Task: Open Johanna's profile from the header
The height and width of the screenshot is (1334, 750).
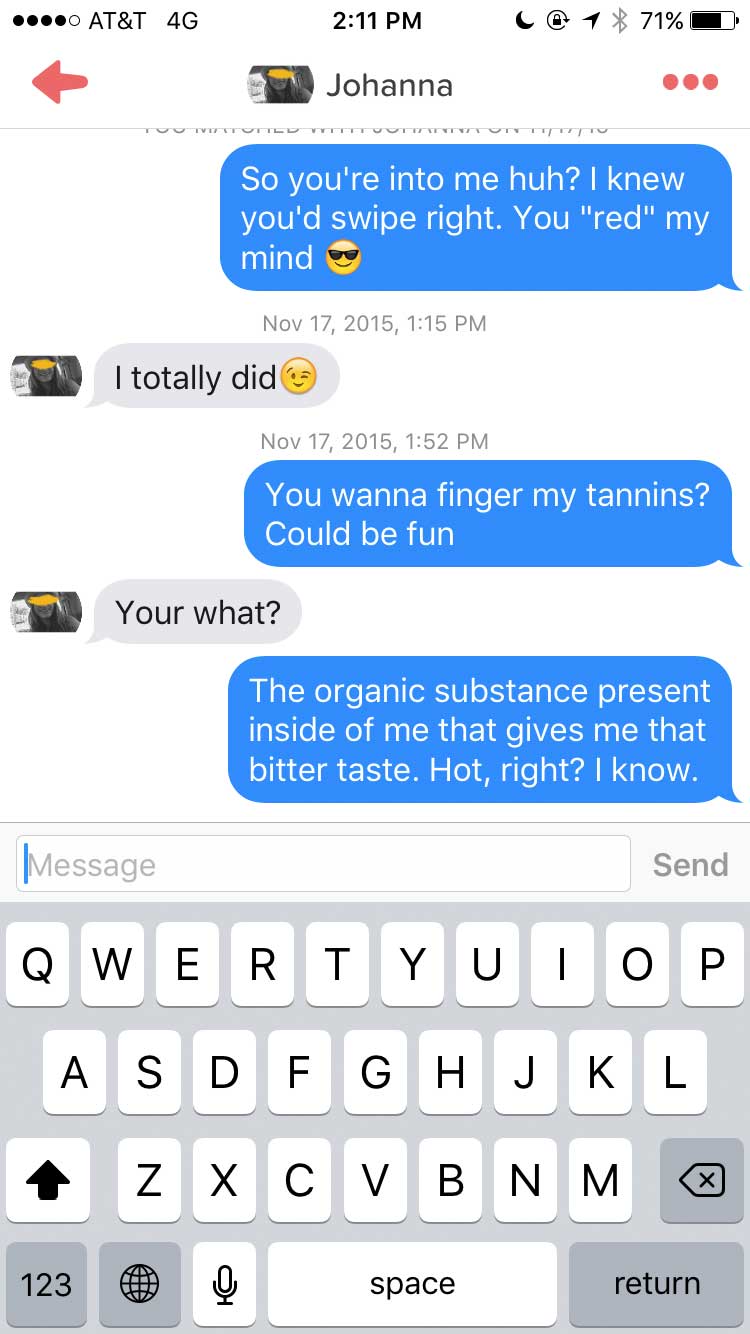Action: (x=350, y=85)
